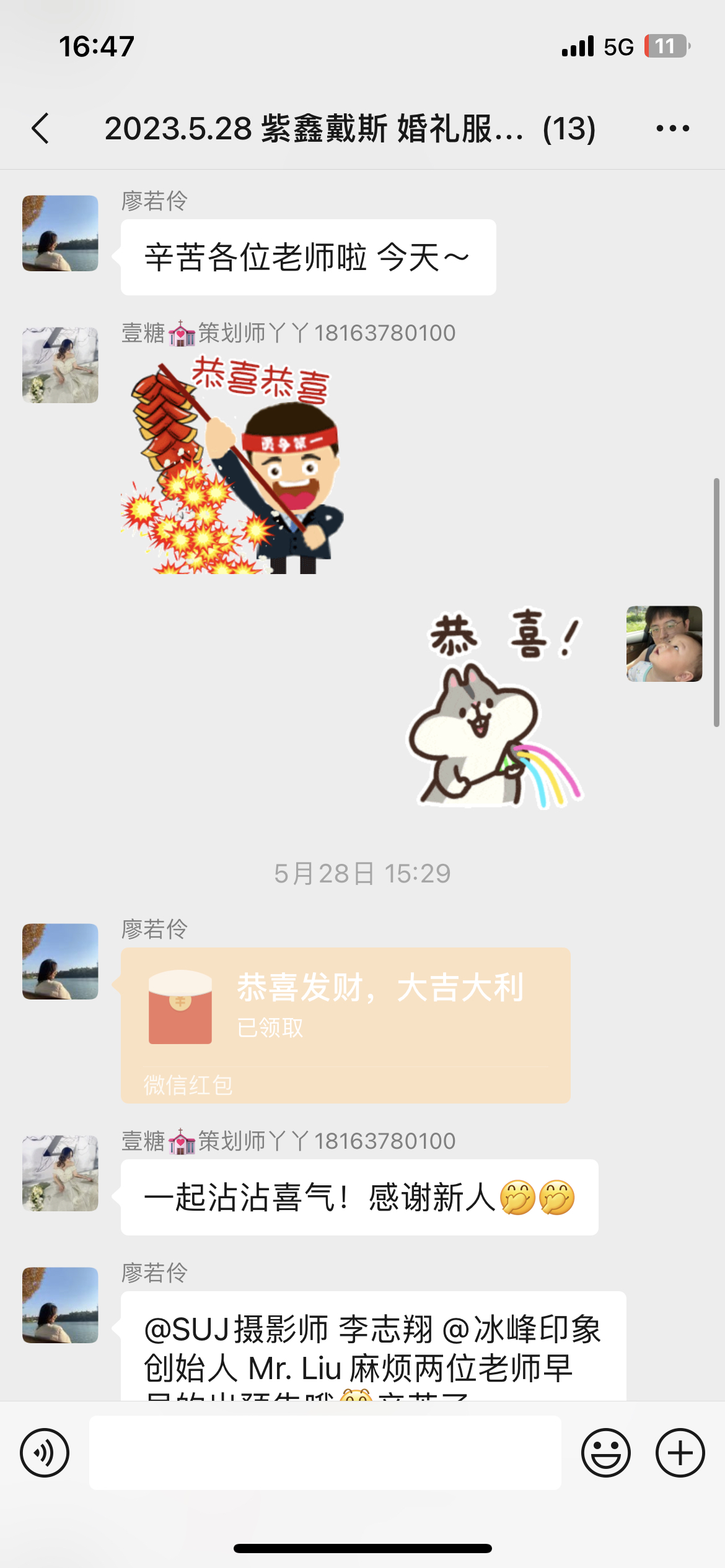Image resolution: width=725 pixels, height=1568 pixels.
Task: Open the emoji sticker panel
Action: [605, 1452]
